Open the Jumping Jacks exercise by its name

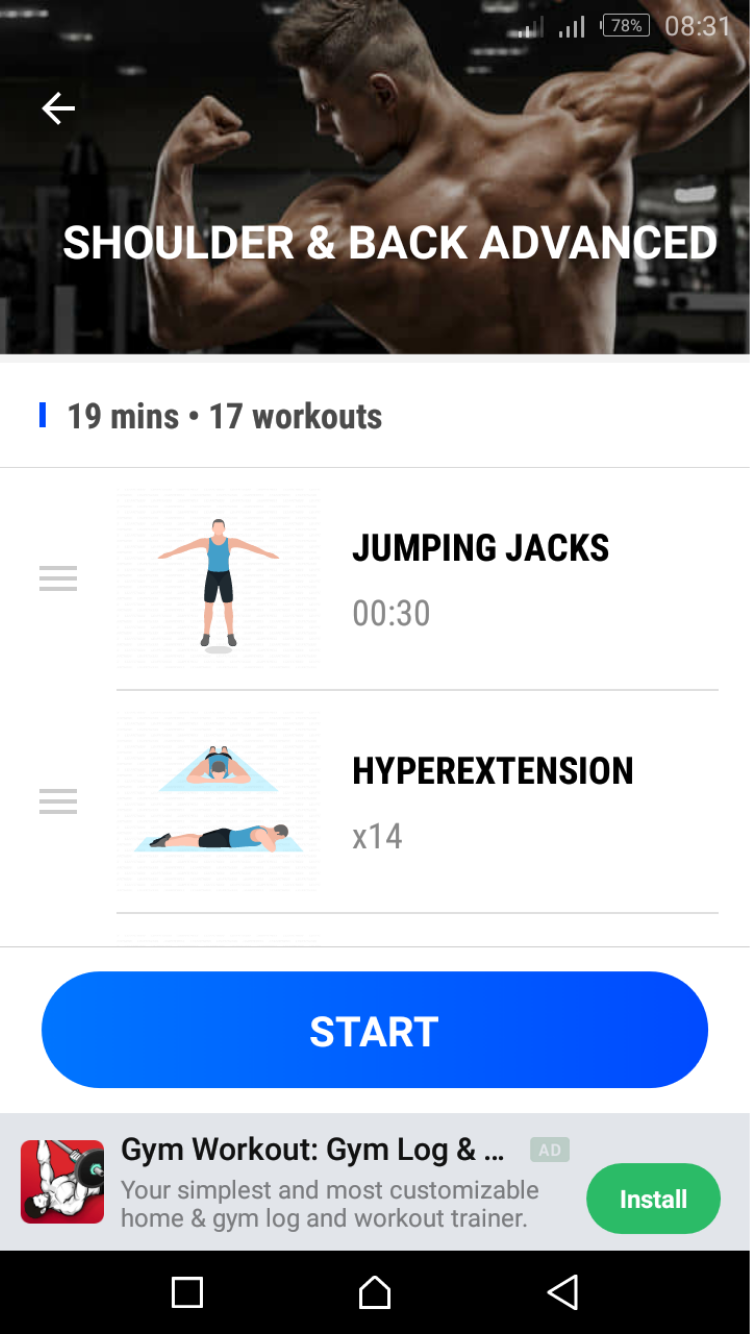(480, 548)
